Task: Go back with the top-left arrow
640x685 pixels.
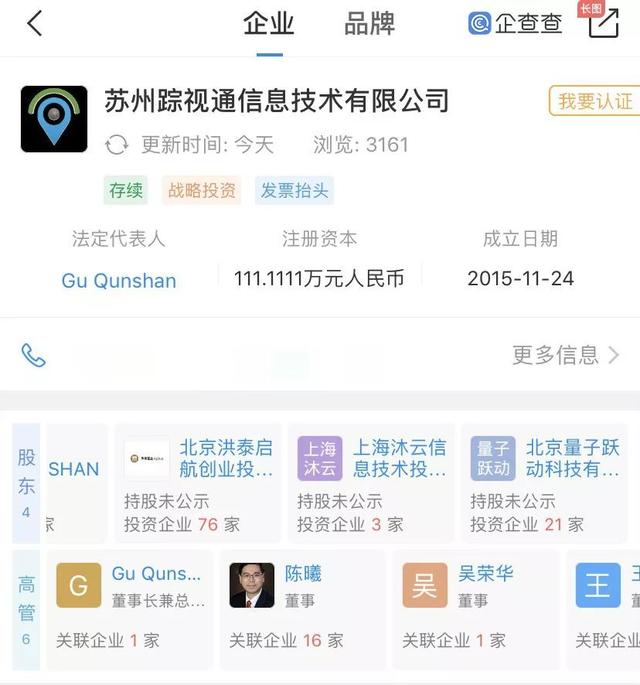Action: [35, 24]
